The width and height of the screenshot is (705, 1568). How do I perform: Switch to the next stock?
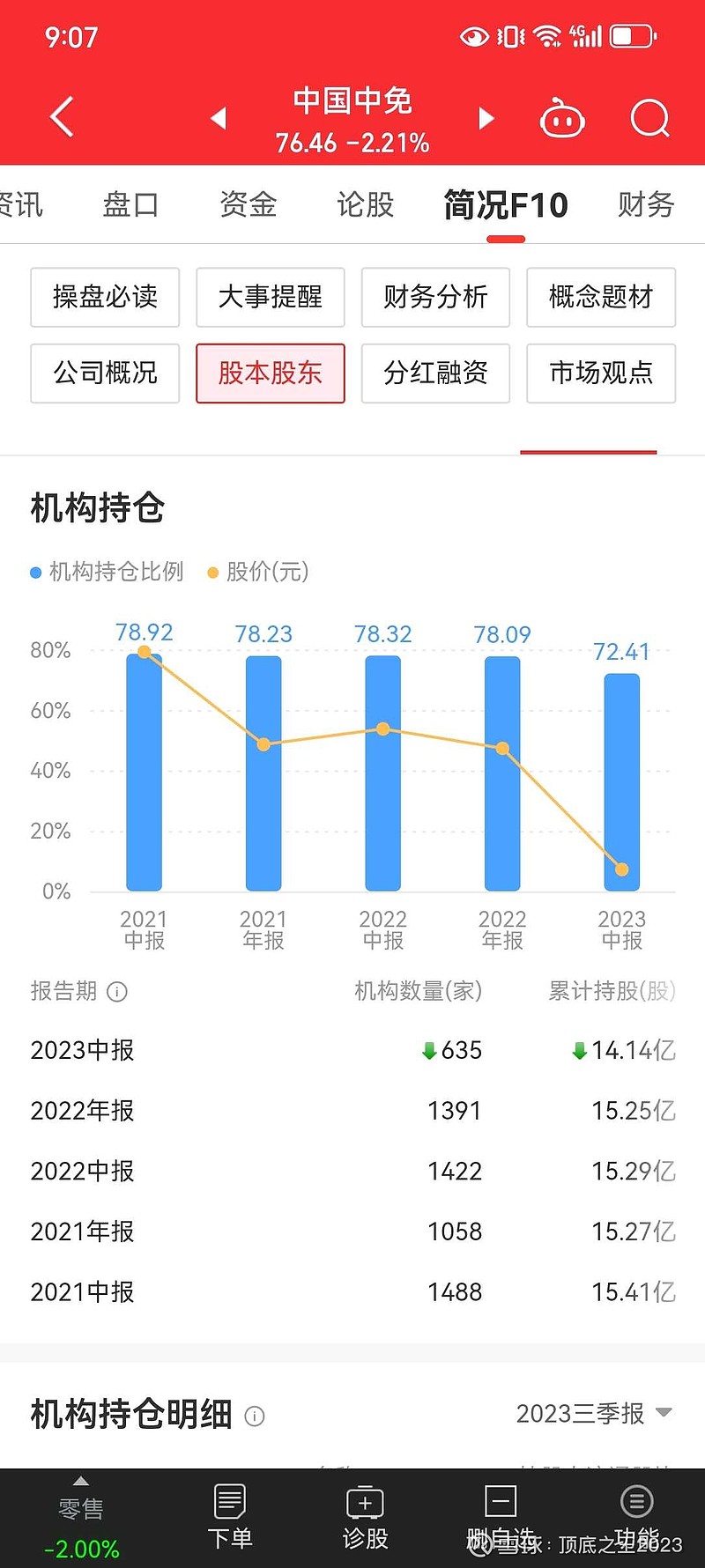[x=486, y=118]
